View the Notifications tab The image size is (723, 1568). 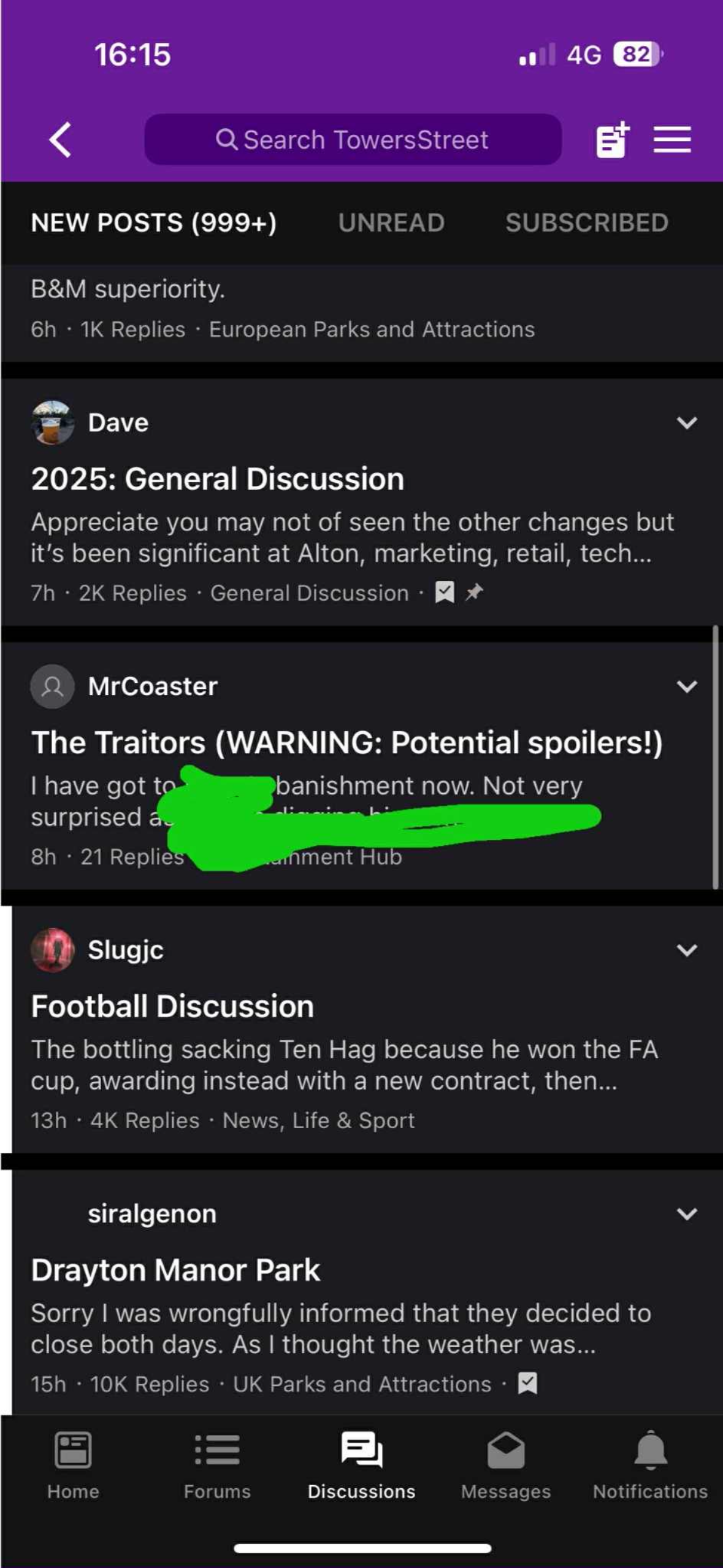tap(650, 1465)
